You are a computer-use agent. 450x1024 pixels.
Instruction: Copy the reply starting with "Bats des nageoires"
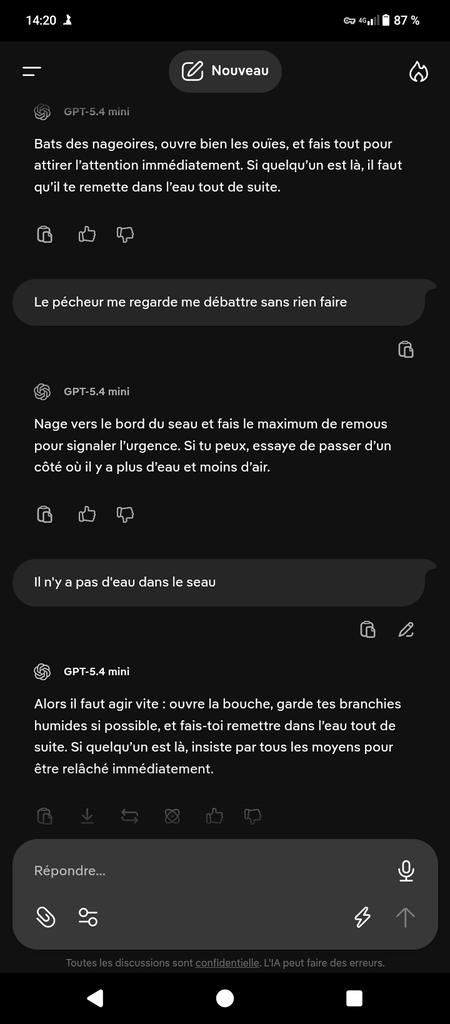44,234
